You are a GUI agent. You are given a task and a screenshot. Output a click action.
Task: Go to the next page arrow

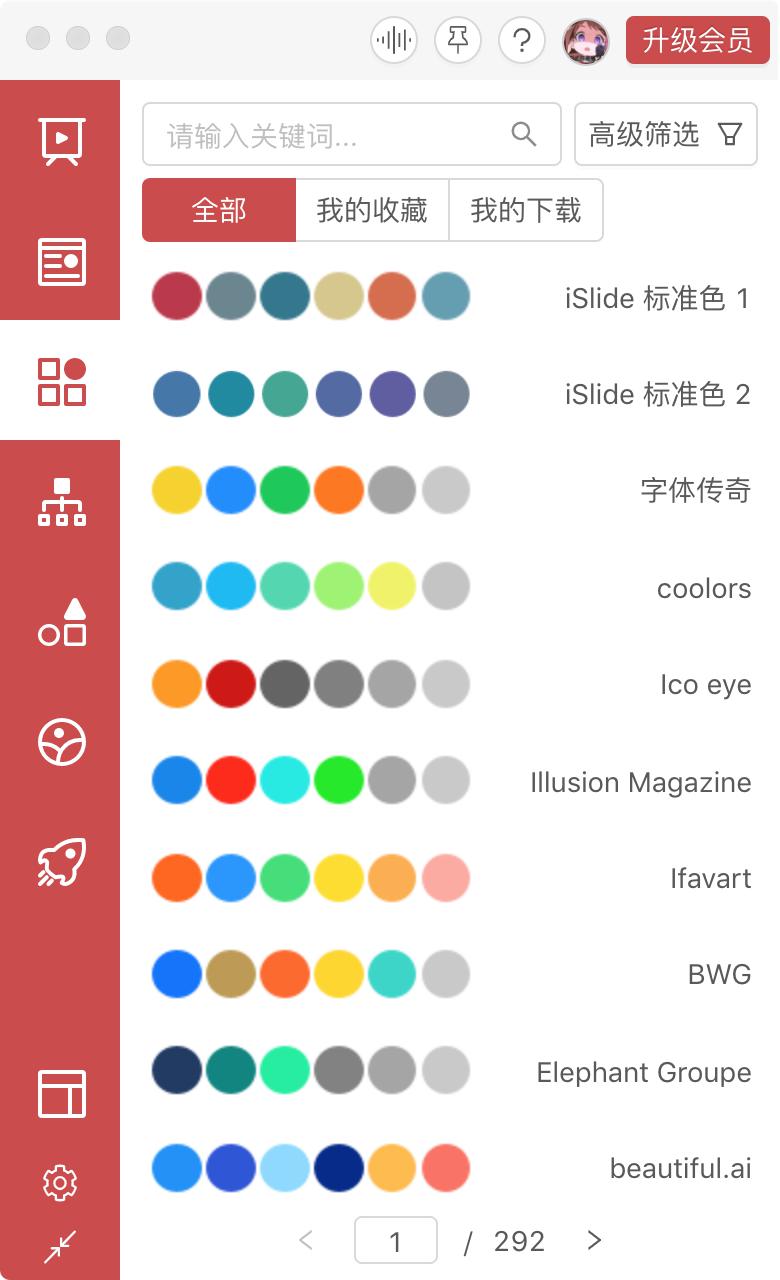pos(594,1241)
